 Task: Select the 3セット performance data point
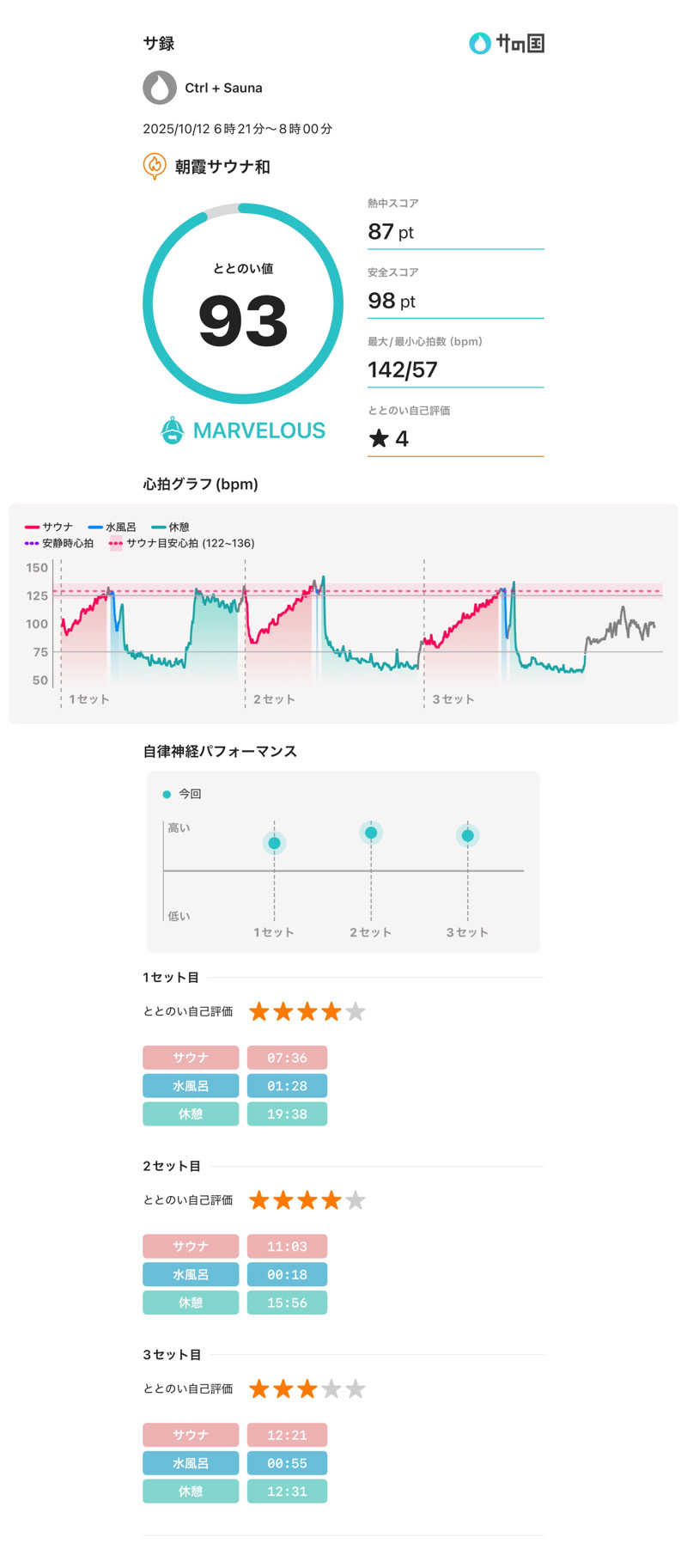[x=467, y=834]
